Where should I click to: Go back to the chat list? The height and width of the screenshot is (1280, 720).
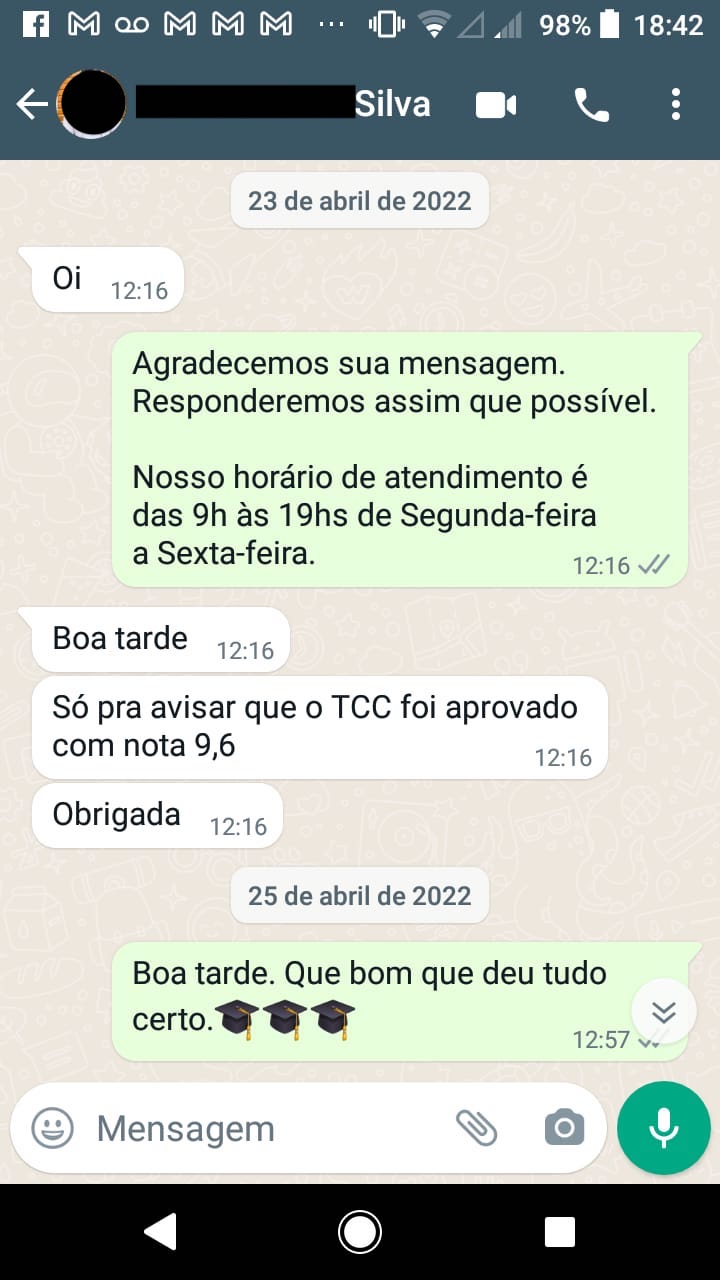(32, 104)
